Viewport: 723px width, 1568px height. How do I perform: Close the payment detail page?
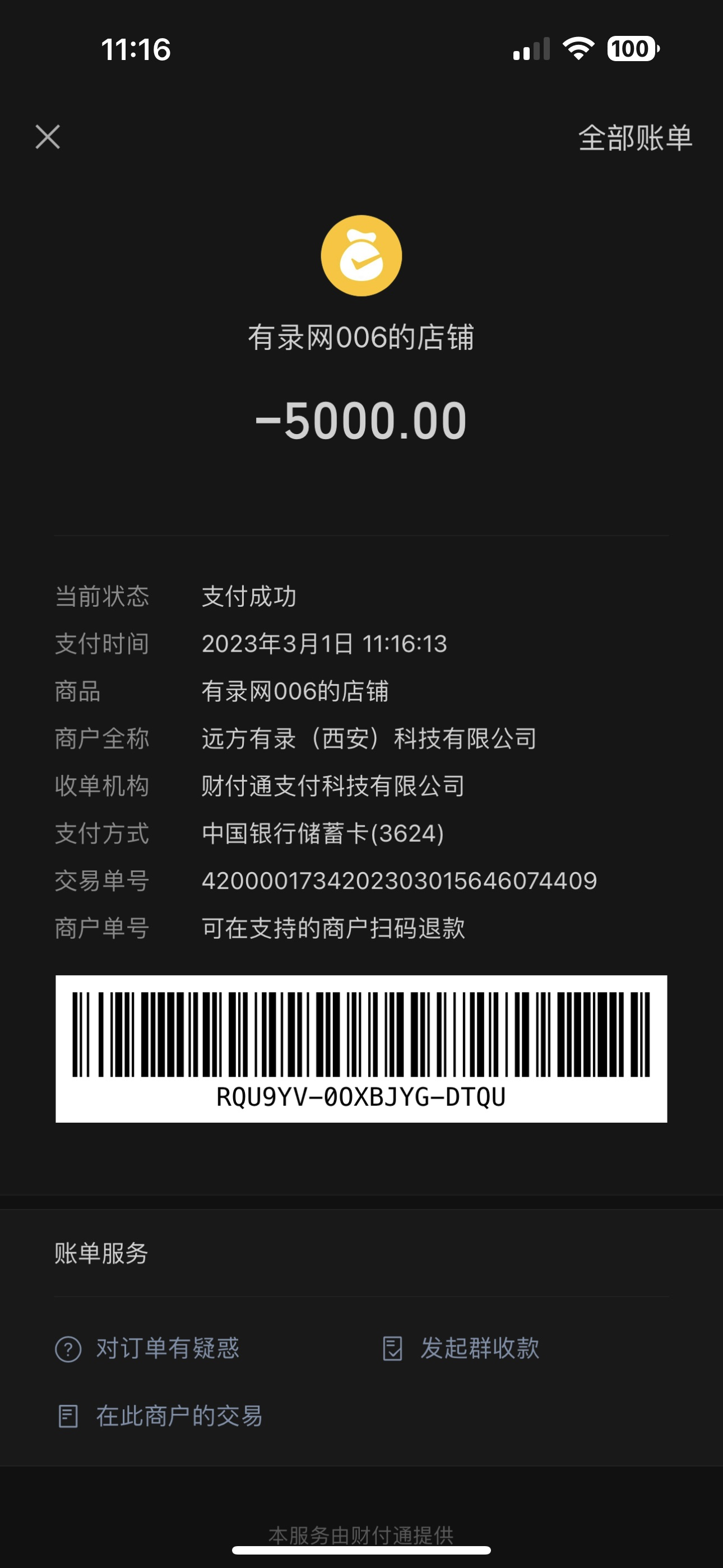[48, 137]
